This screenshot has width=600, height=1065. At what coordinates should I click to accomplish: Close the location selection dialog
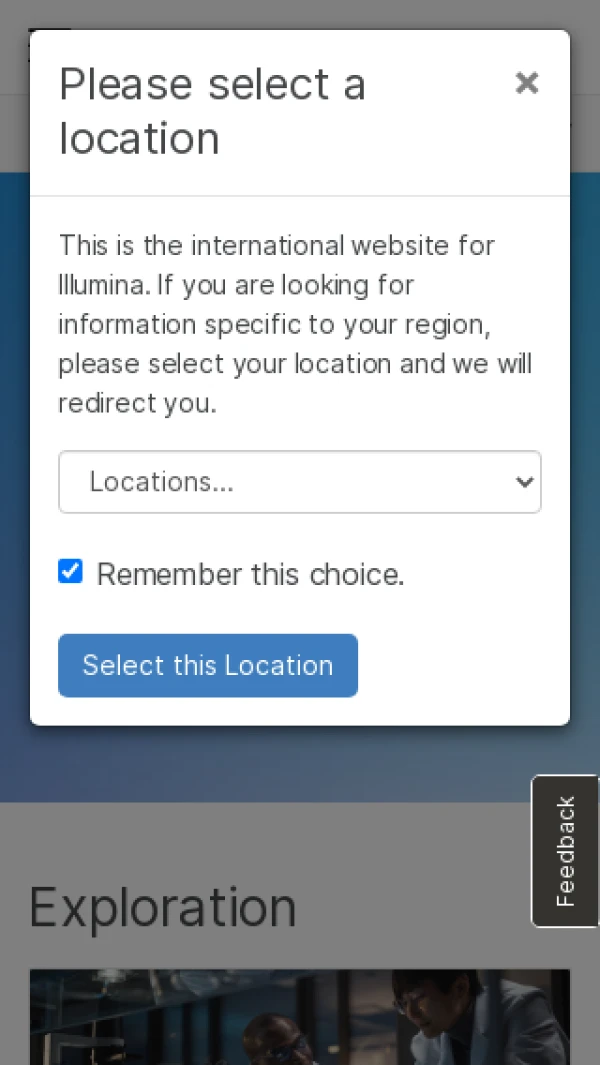pos(527,83)
